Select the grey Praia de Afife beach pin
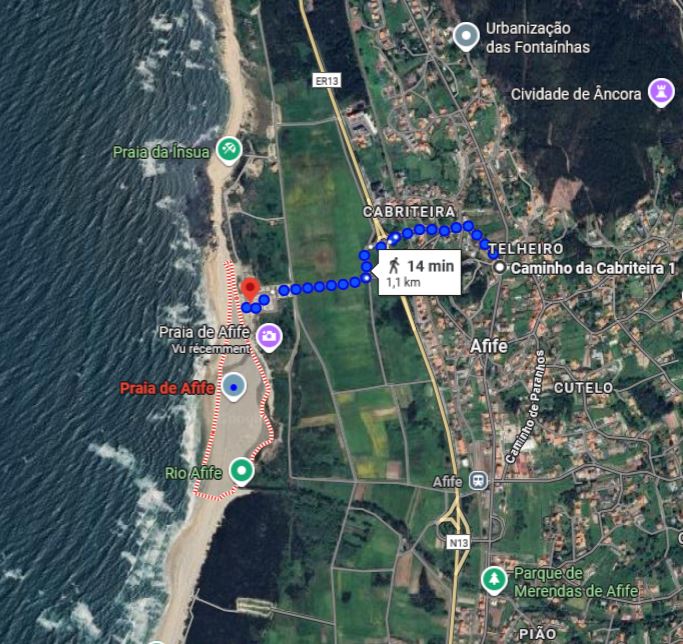Screen dimensions: 683x644 234,386
